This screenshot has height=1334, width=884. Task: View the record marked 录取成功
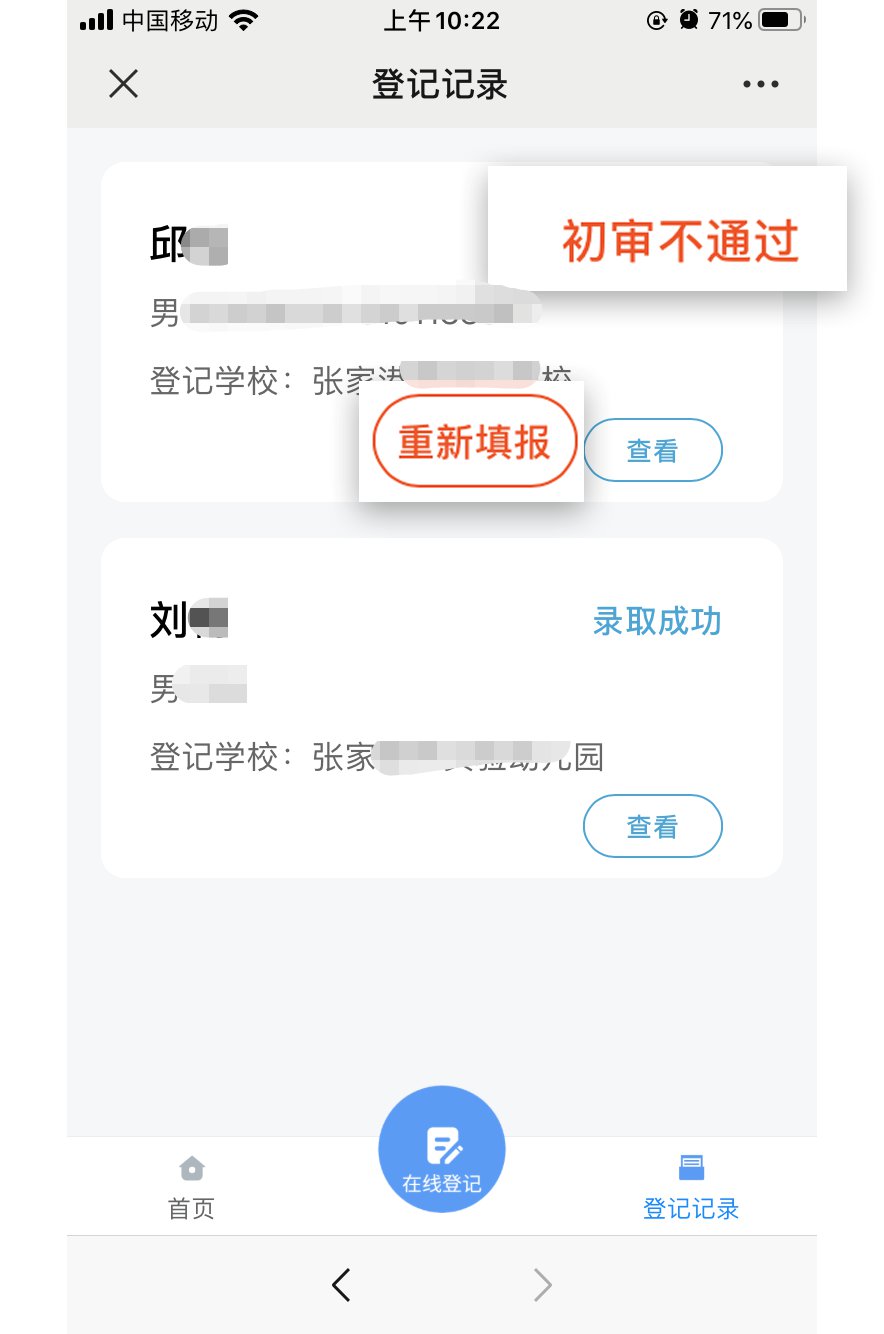(652, 826)
